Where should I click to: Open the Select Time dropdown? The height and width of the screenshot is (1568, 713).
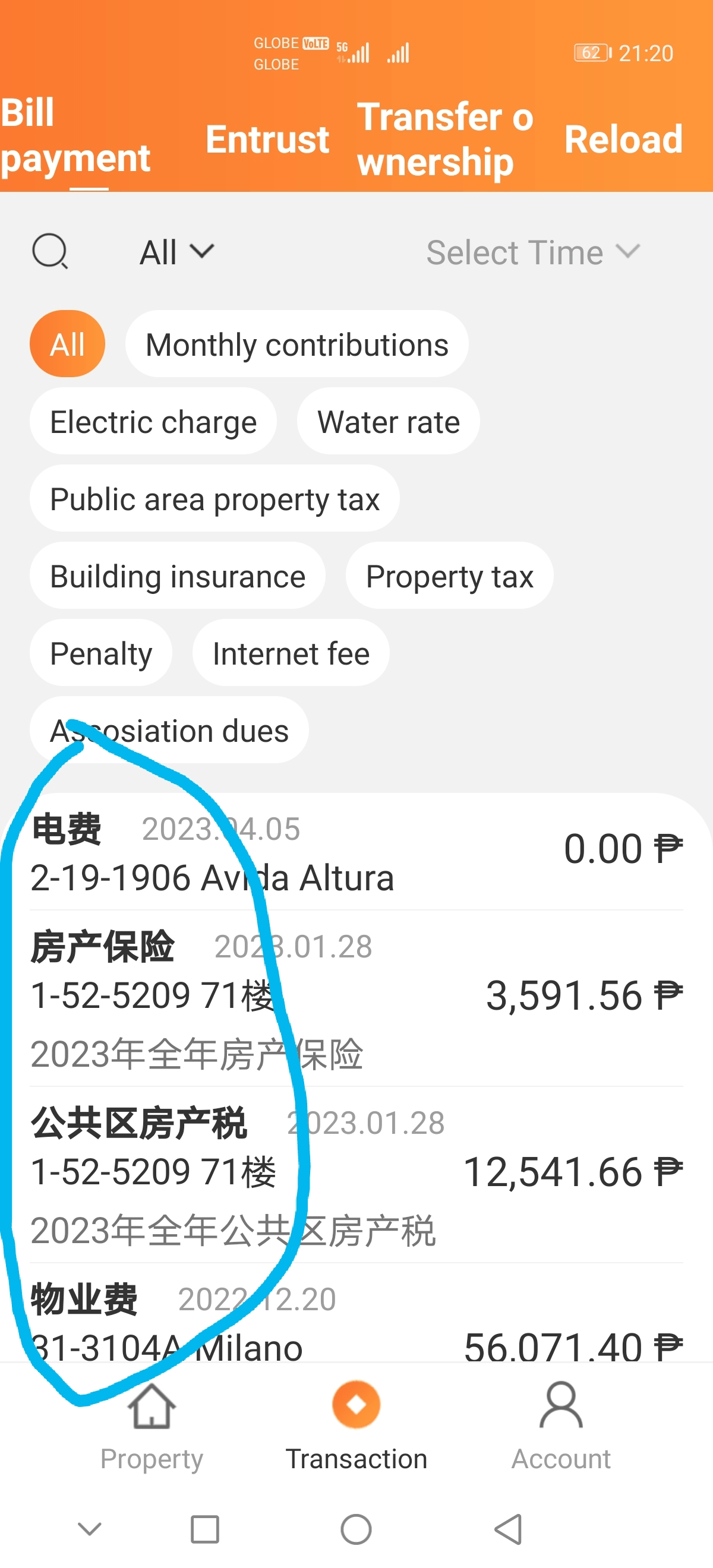tap(532, 252)
